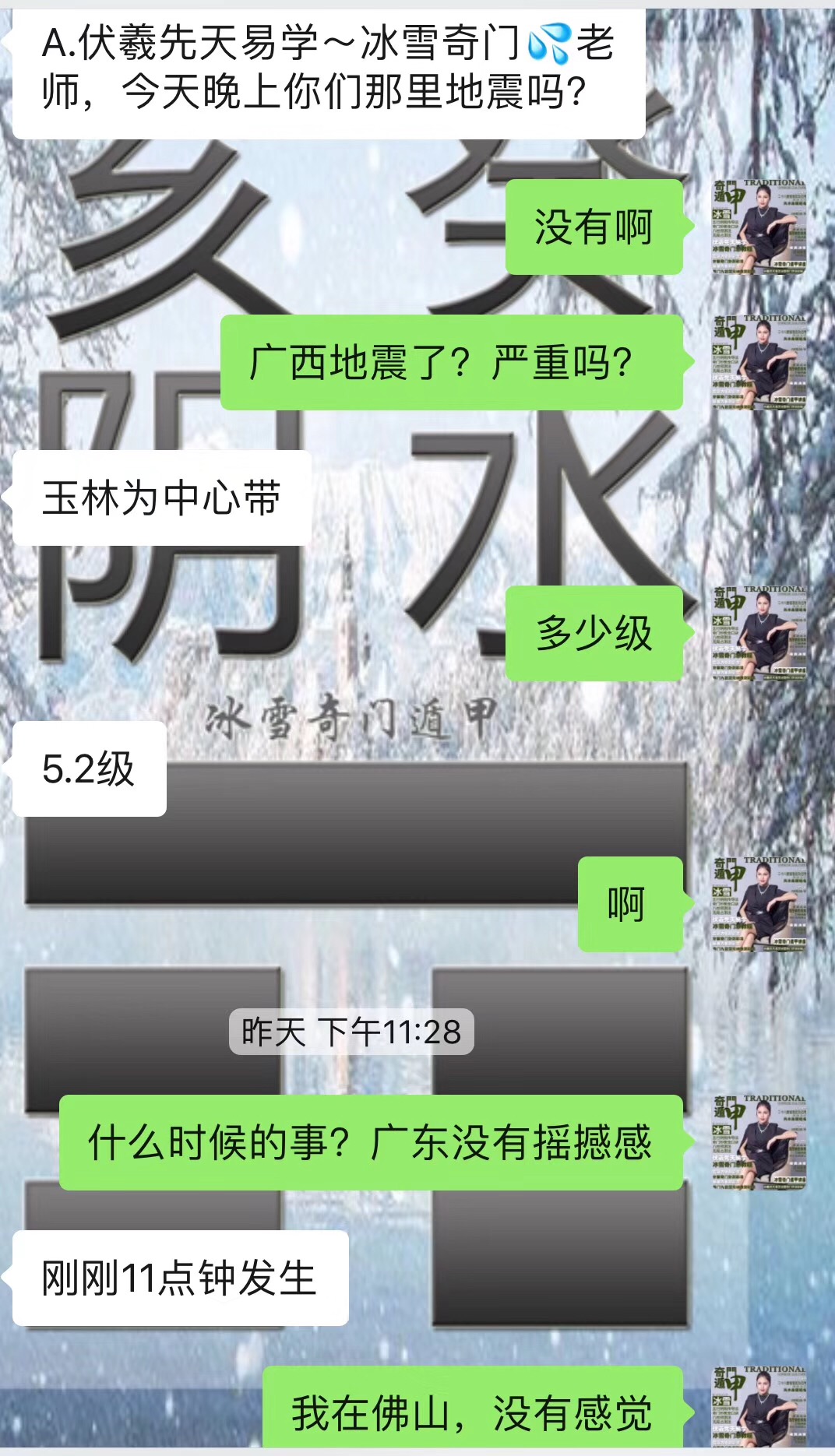Tap the avatar beside the 啊 message
Image resolution: width=835 pixels, height=1456 pixels.
point(759,904)
